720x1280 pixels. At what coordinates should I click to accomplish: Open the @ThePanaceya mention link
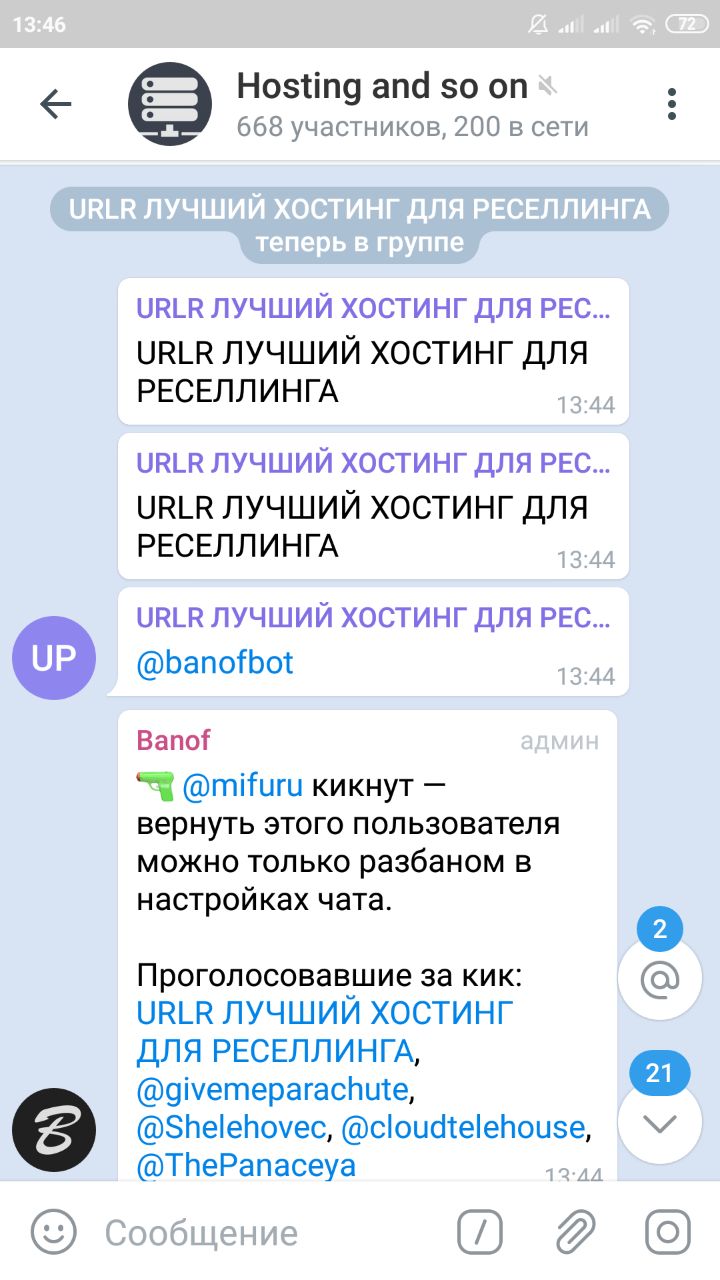coord(246,1165)
